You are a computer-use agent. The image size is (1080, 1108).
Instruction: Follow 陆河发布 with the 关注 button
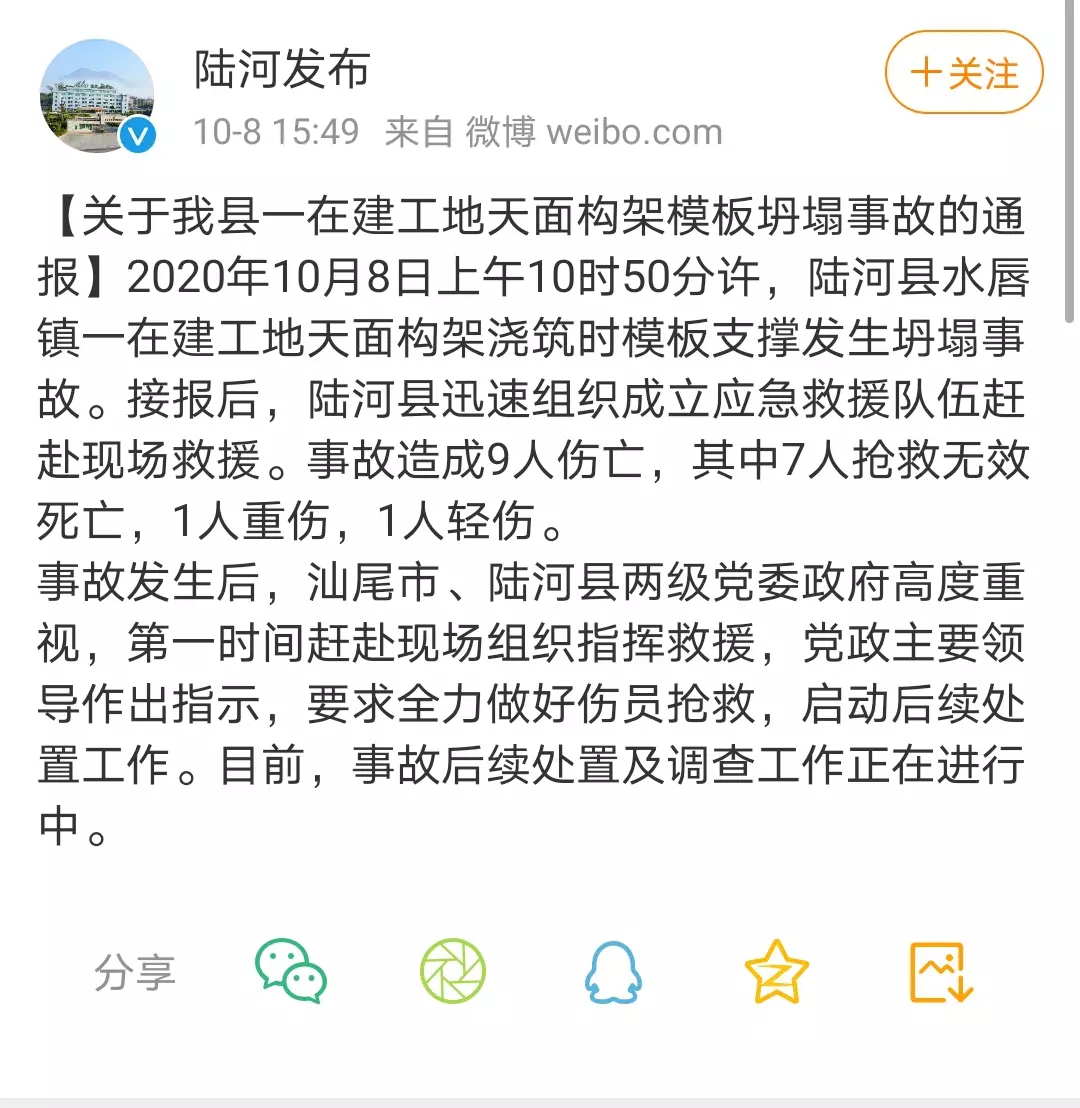pos(964,74)
